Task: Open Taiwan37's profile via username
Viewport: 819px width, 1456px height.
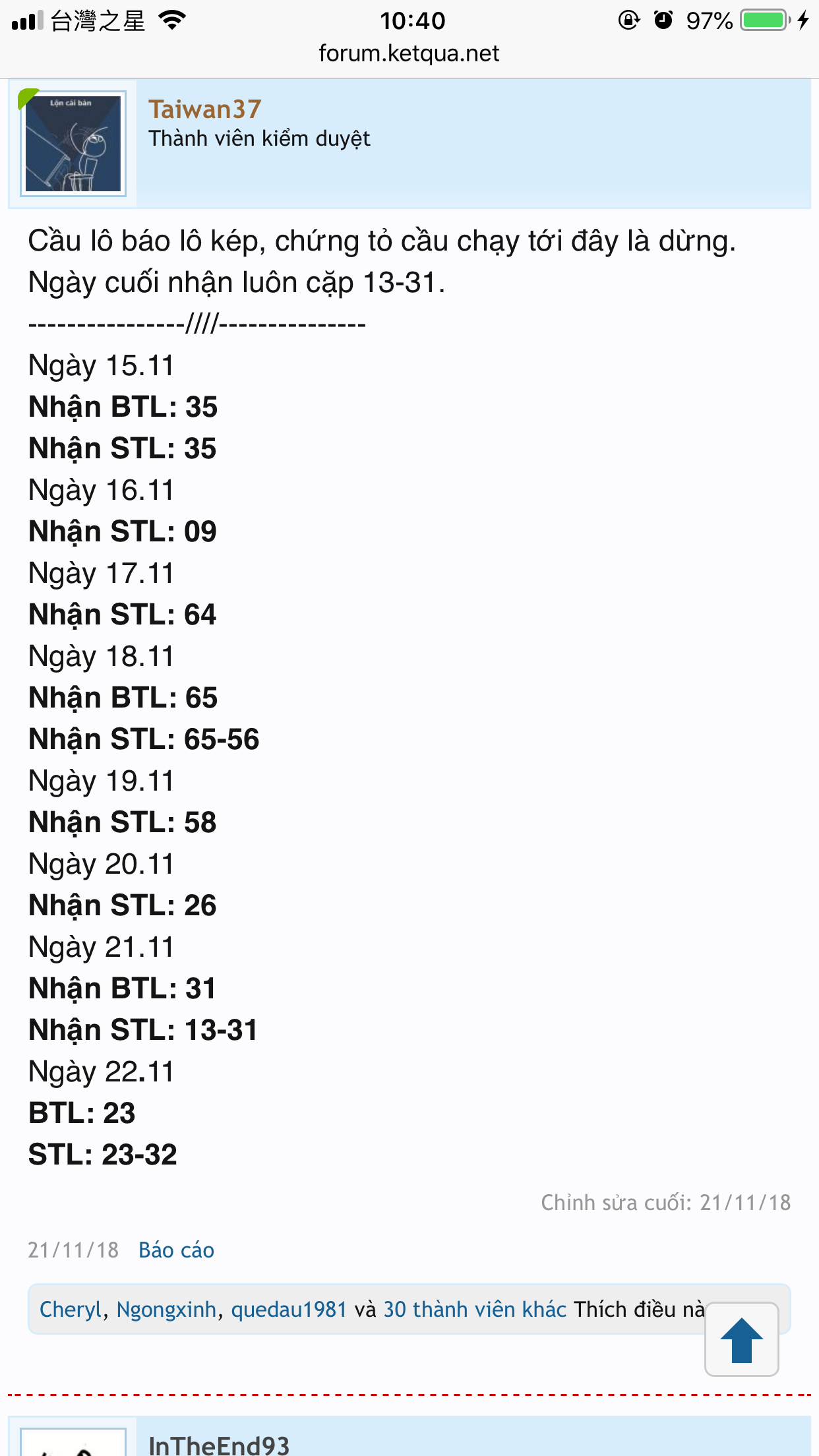Action: [x=204, y=109]
